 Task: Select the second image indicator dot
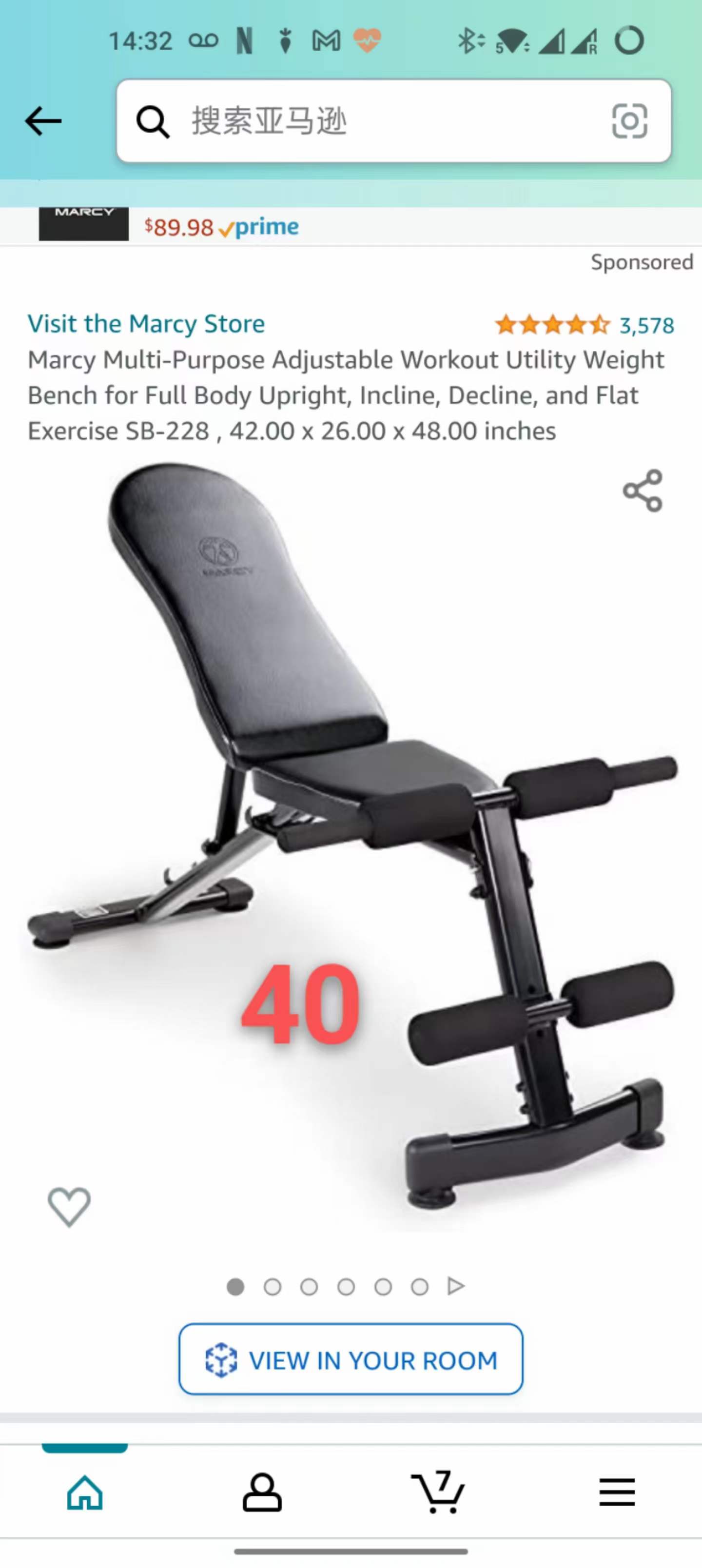click(272, 1286)
